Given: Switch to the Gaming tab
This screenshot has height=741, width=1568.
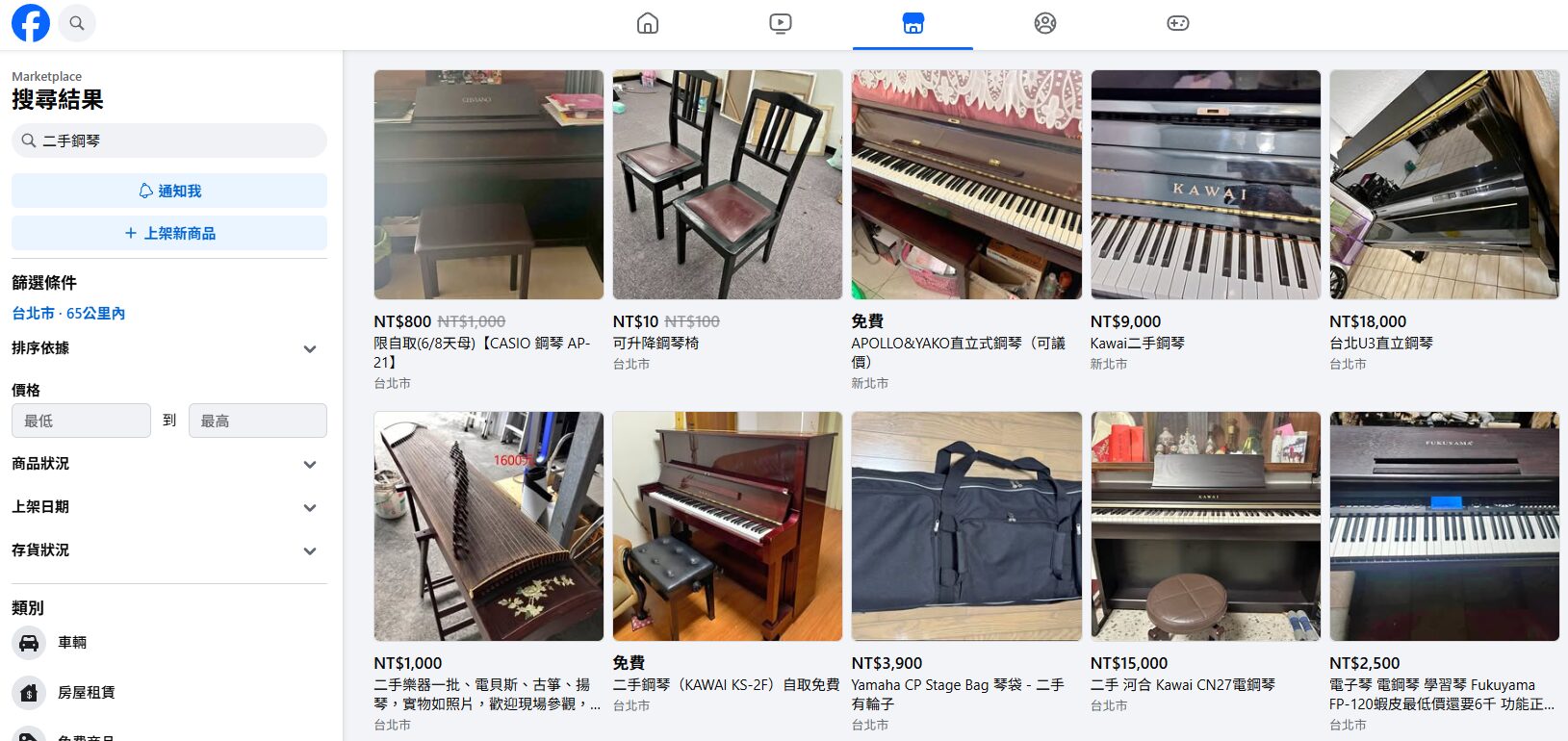Looking at the screenshot, I should pyautogui.click(x=1177, y=23).
